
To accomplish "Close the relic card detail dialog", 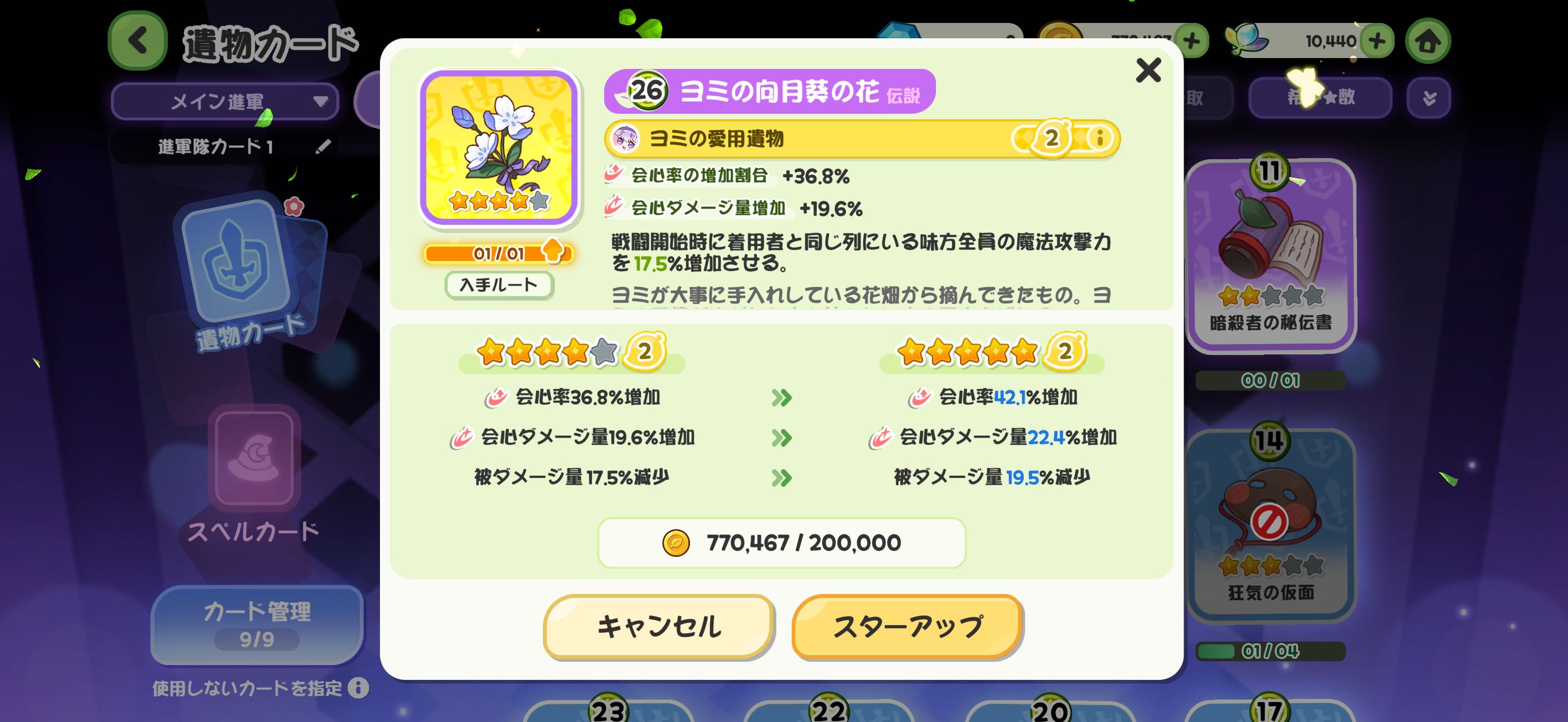I will [1148, 71].
